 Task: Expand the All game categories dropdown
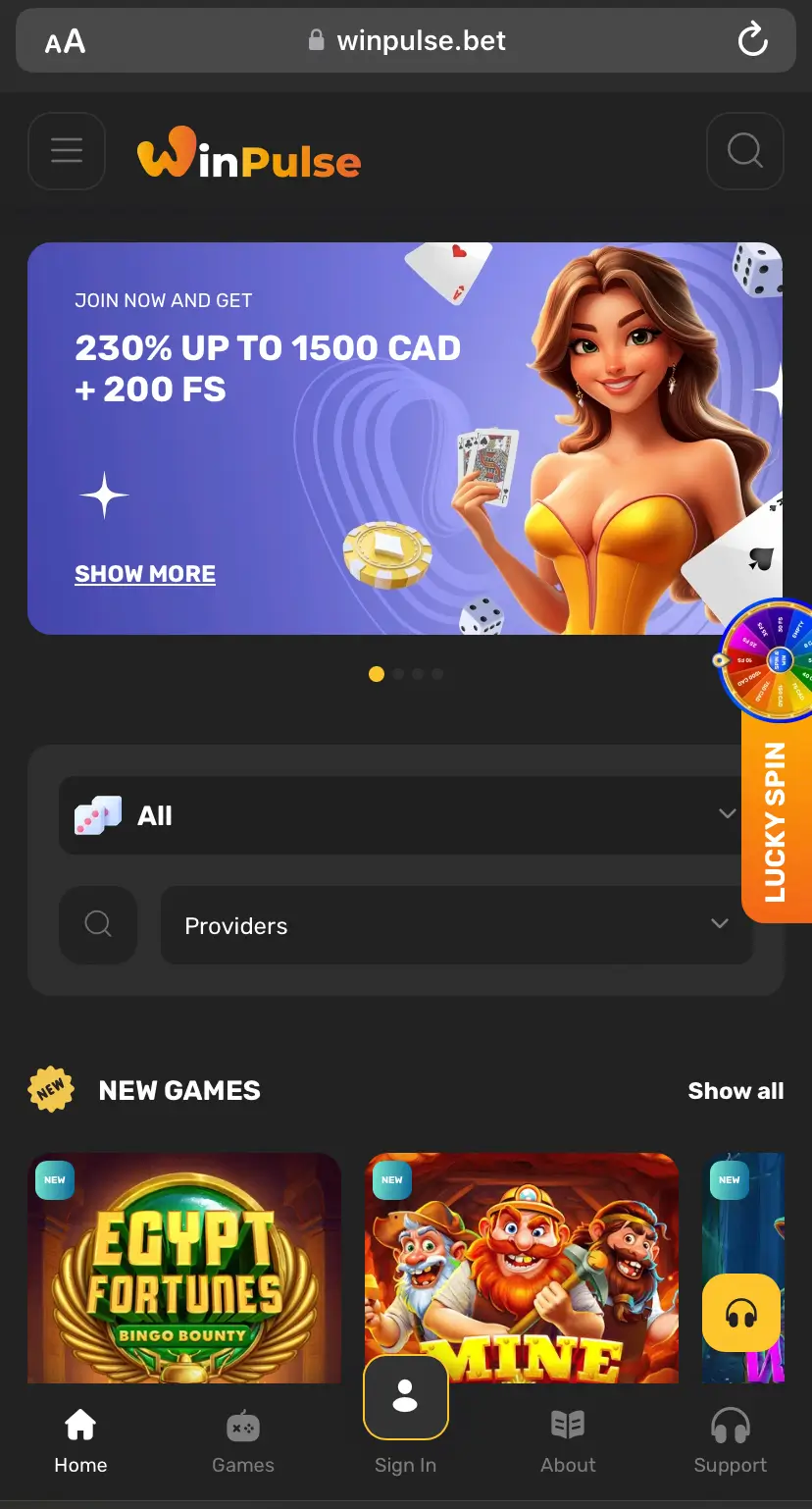[x=402, y=815]
